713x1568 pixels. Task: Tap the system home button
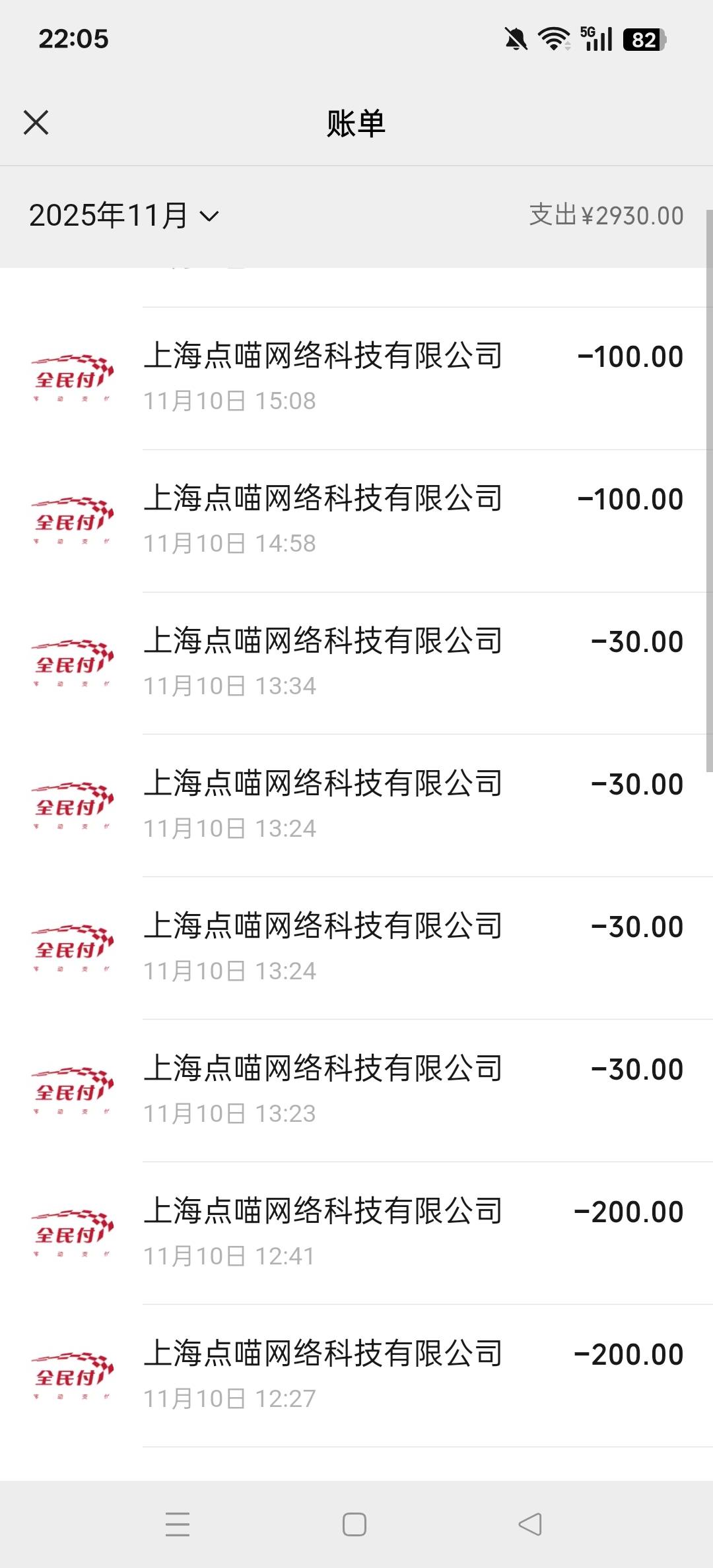[x=355, y=1524]
